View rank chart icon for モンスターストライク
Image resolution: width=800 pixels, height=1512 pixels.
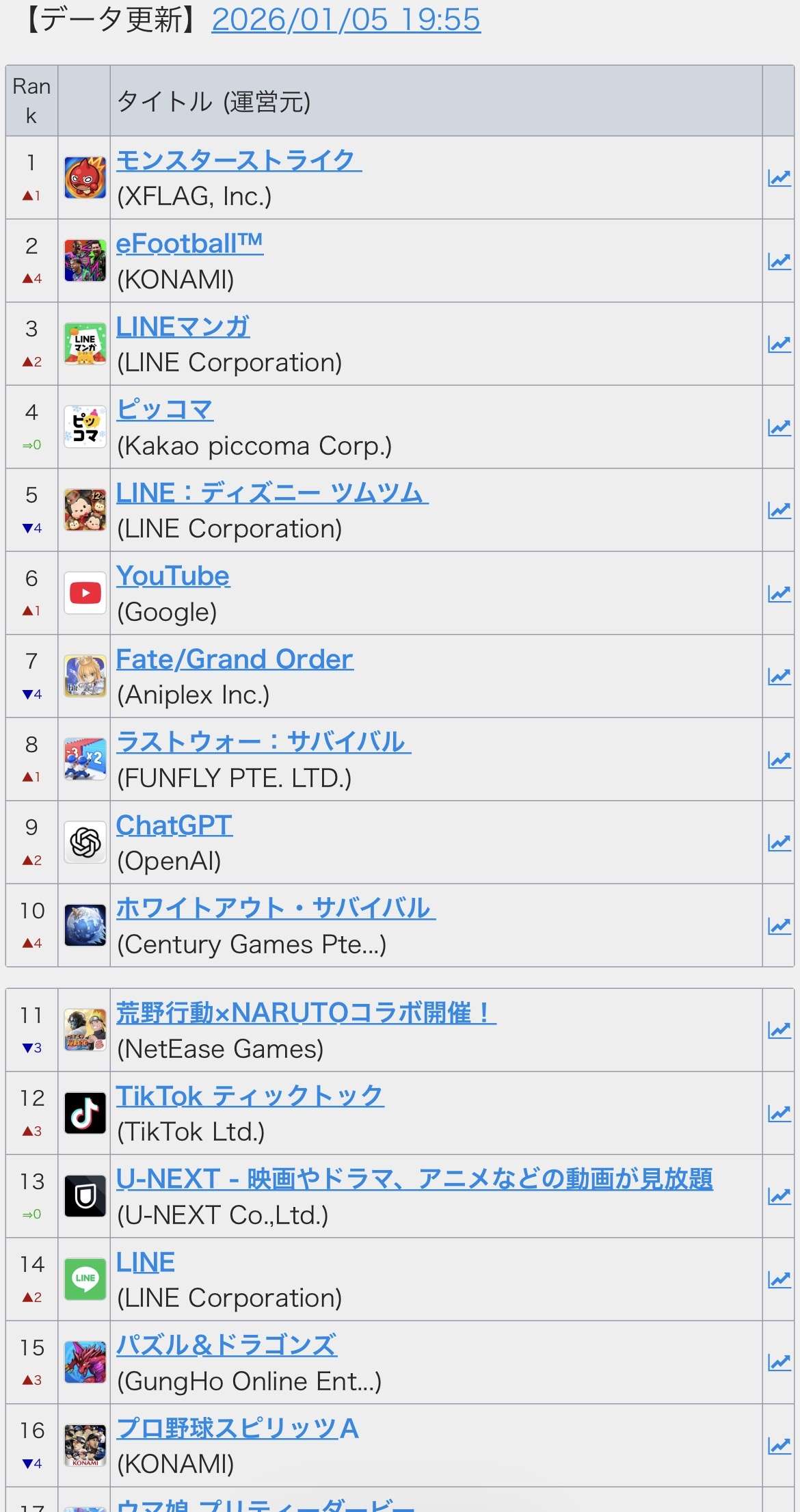click(779, 178)
